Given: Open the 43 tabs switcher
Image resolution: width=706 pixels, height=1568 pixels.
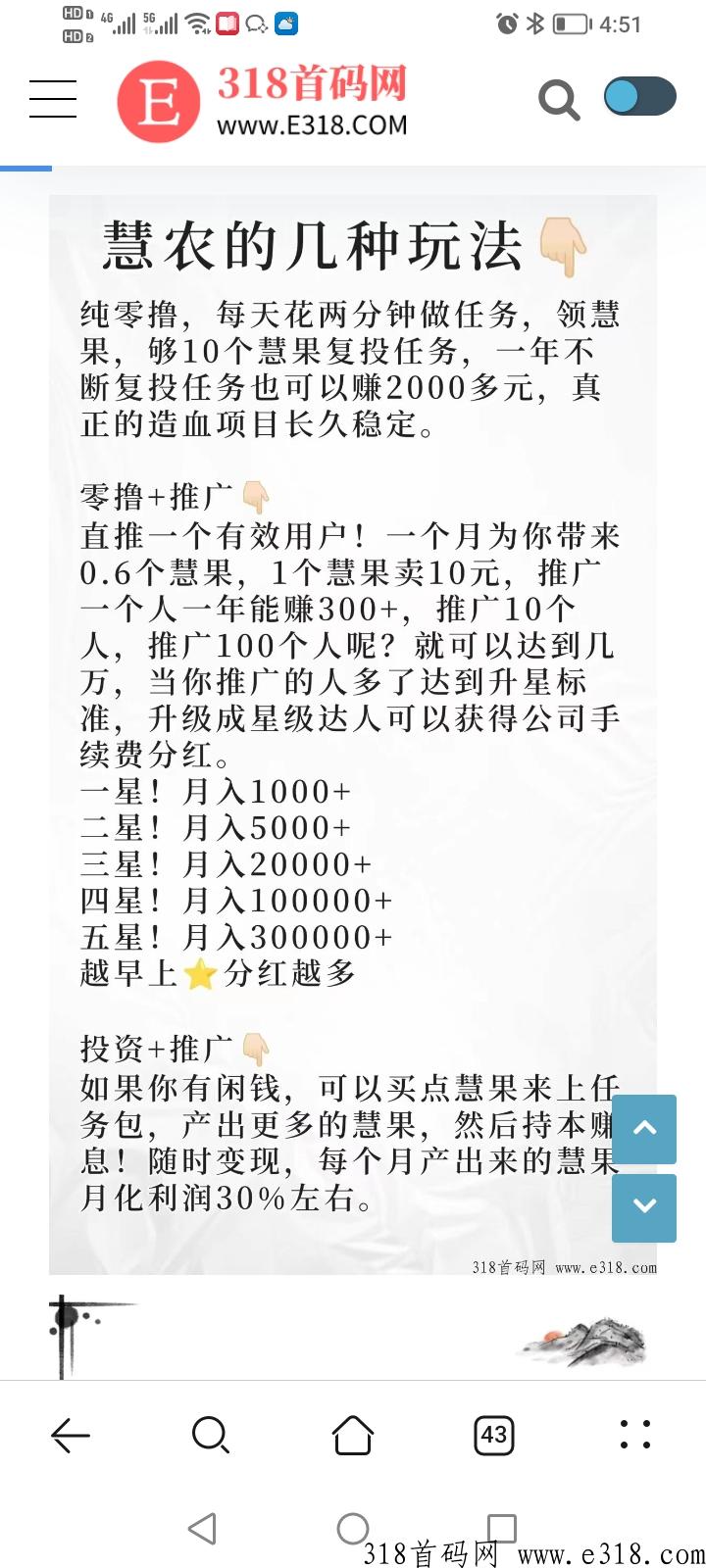Looking at the screenshot, I should 494,1436.
